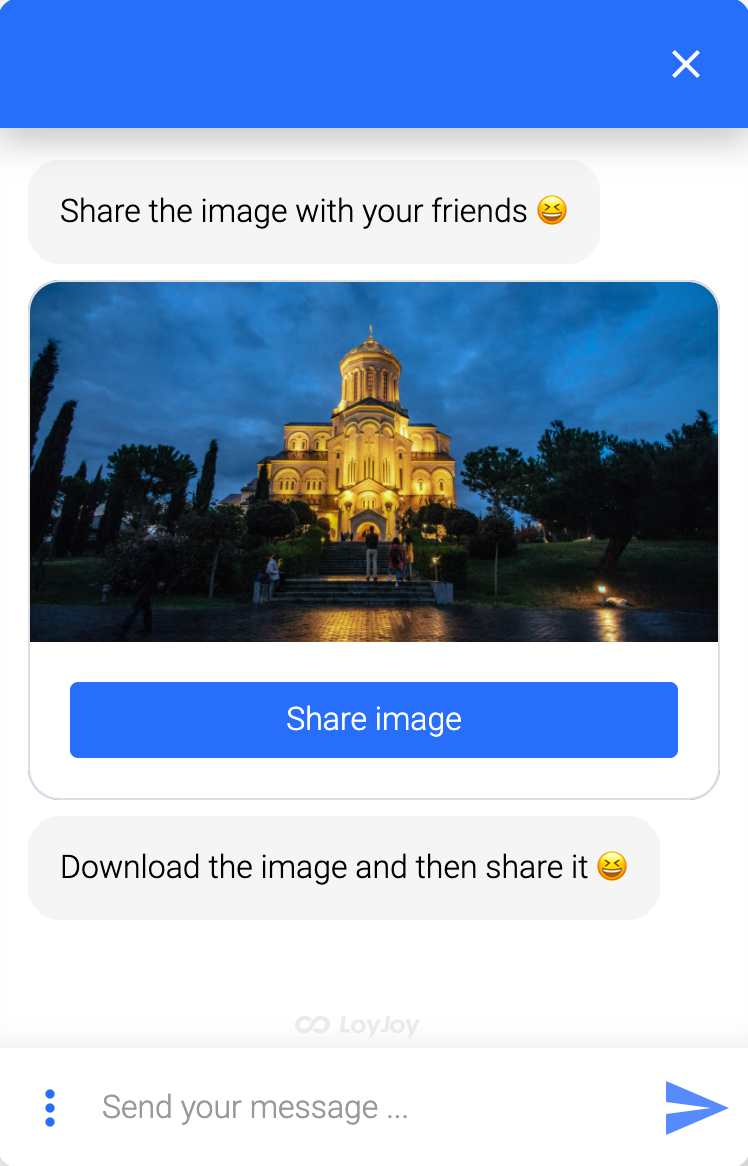Select the Share the image message bubble
This screenshot has width=748, height=1166.
point(314,210)
